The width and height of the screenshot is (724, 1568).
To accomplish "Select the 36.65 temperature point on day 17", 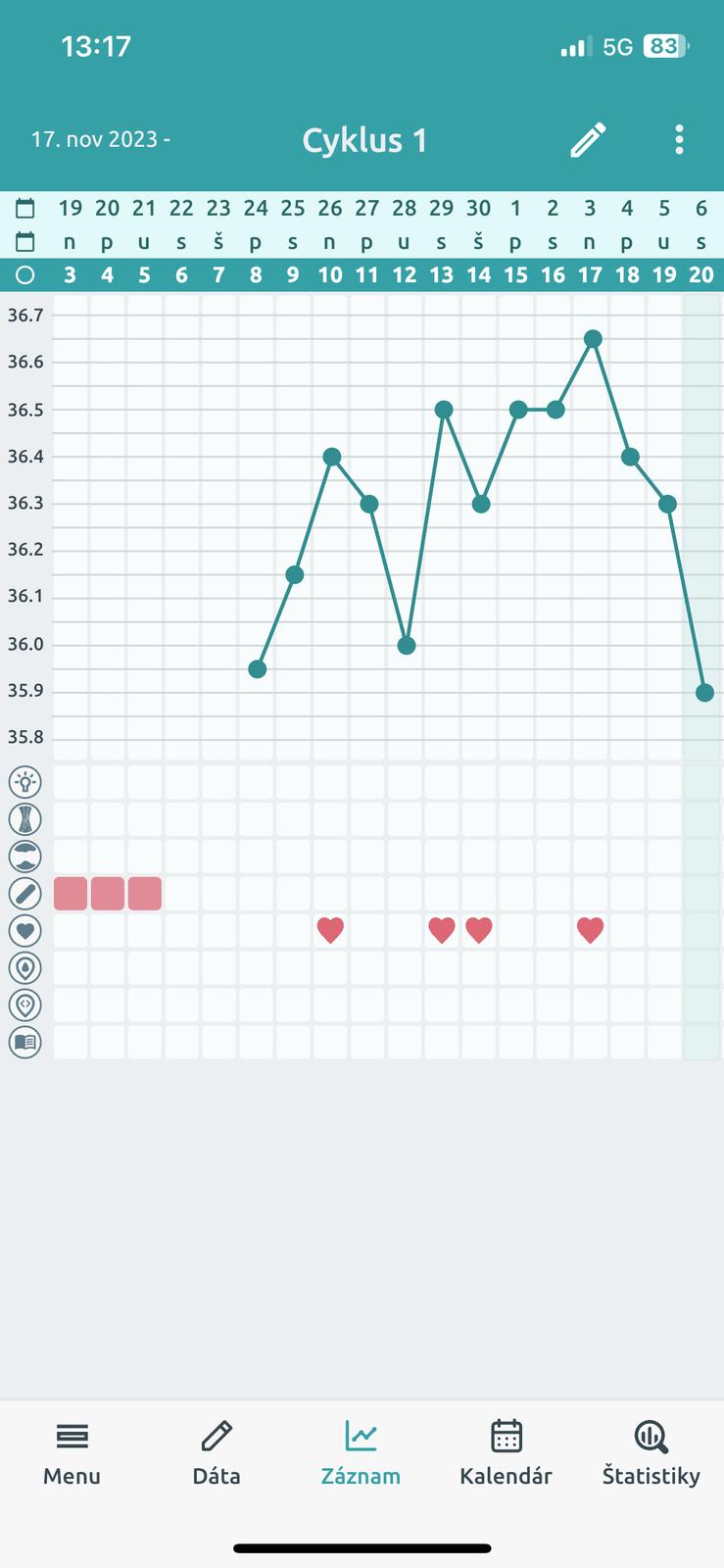I will tap(592, 339).
